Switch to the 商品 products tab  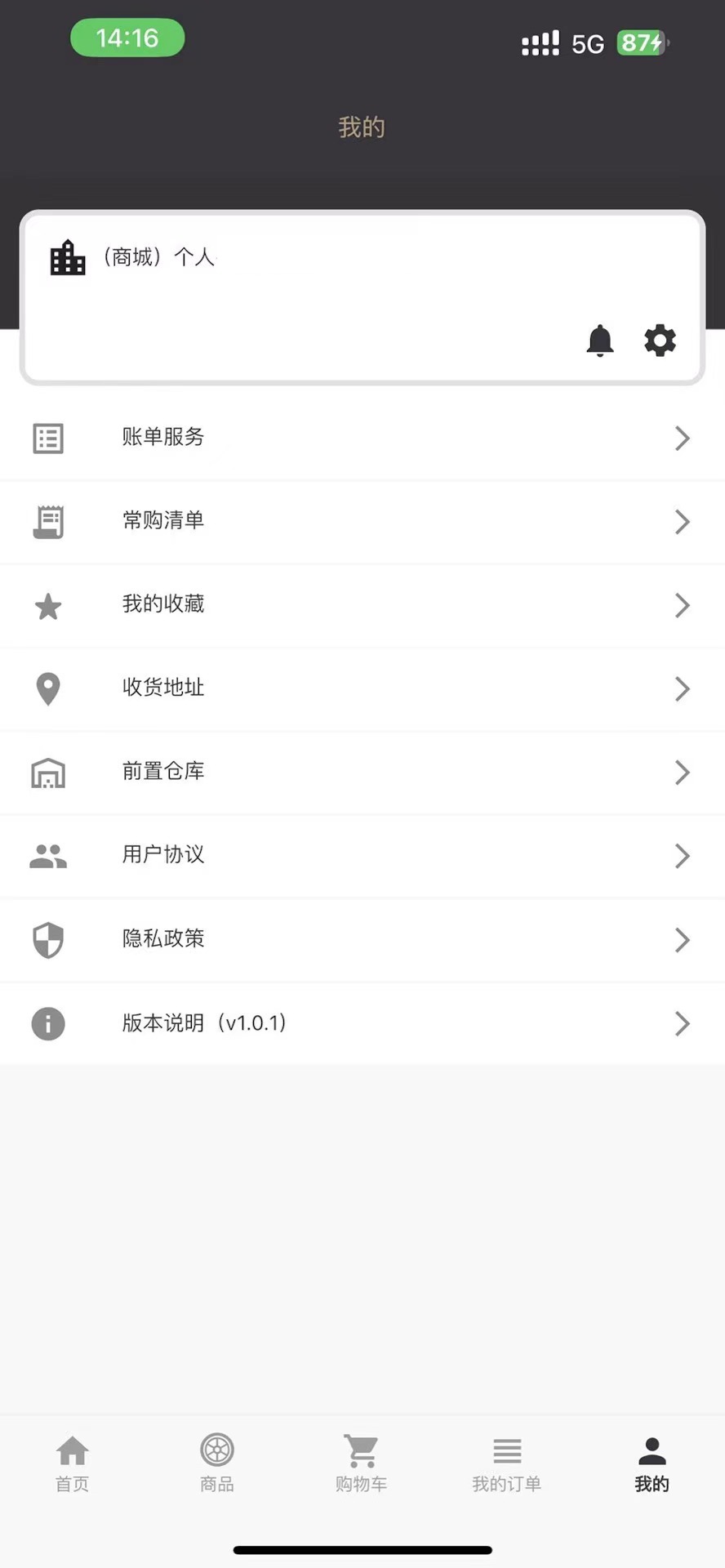tap(217, 1463)
